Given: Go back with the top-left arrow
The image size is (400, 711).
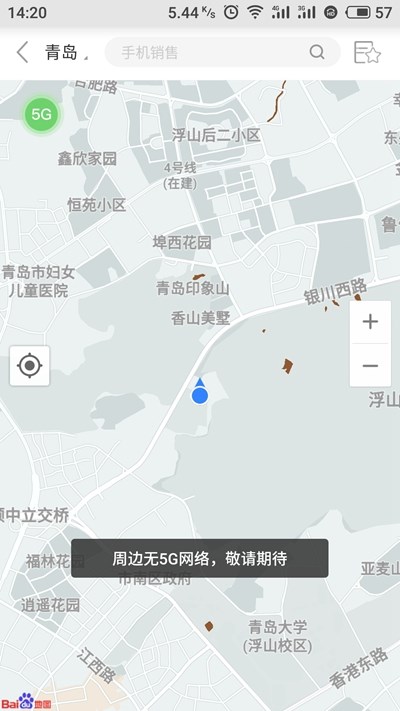Looking at the screenshot, I should [x=23, y=53].
